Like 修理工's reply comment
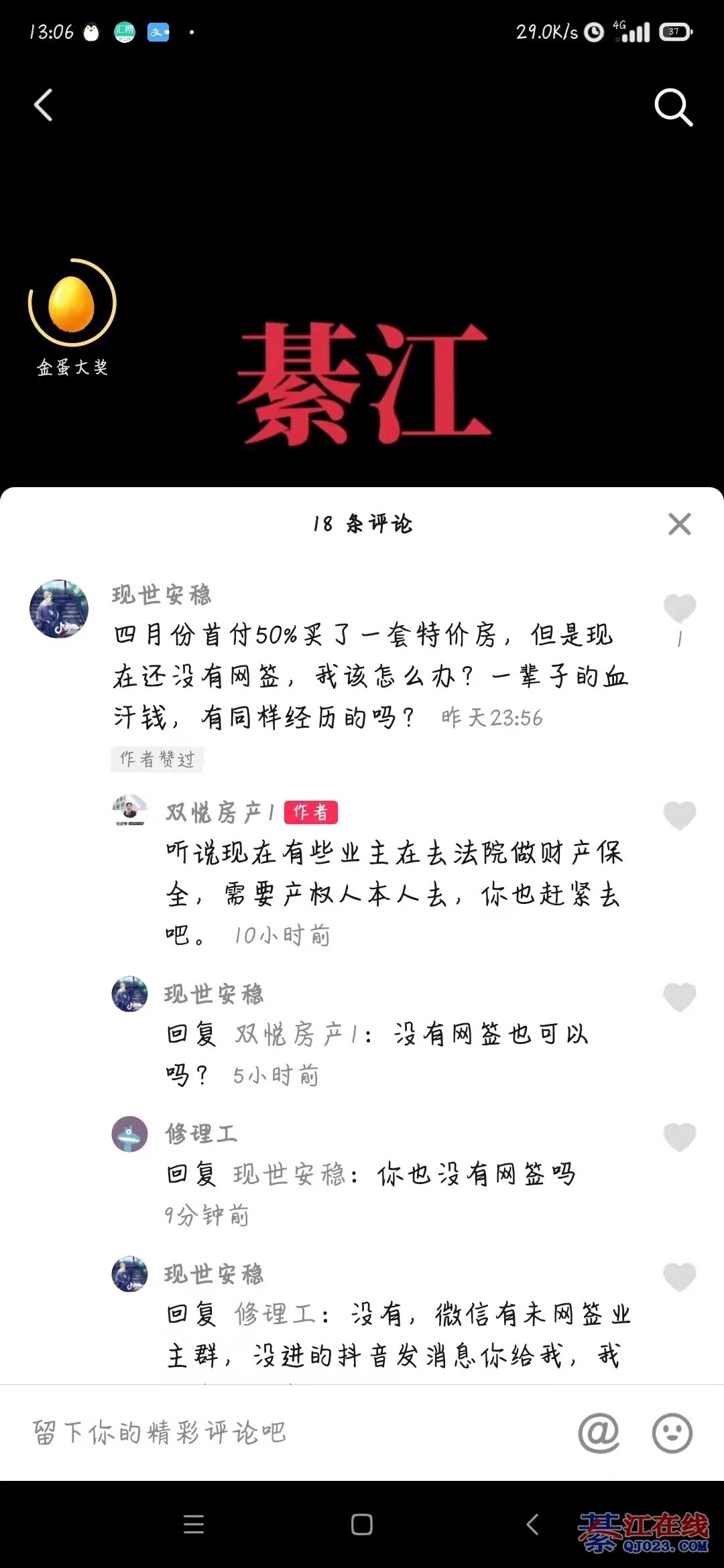 click(x=679, y=1137)
